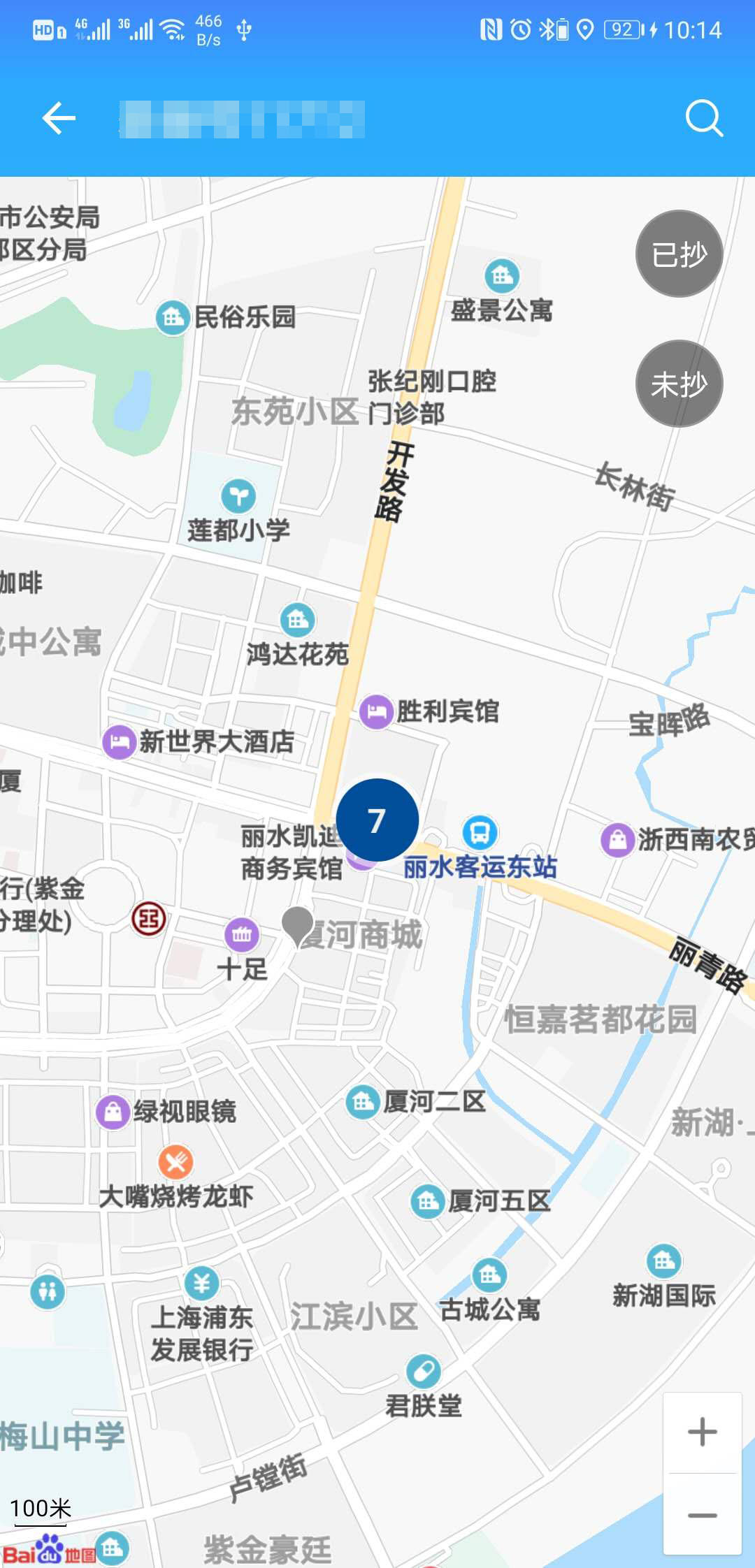Open the cluster marker showing 7
This screenshot has height=1568, width=755.
pos(377,820)
